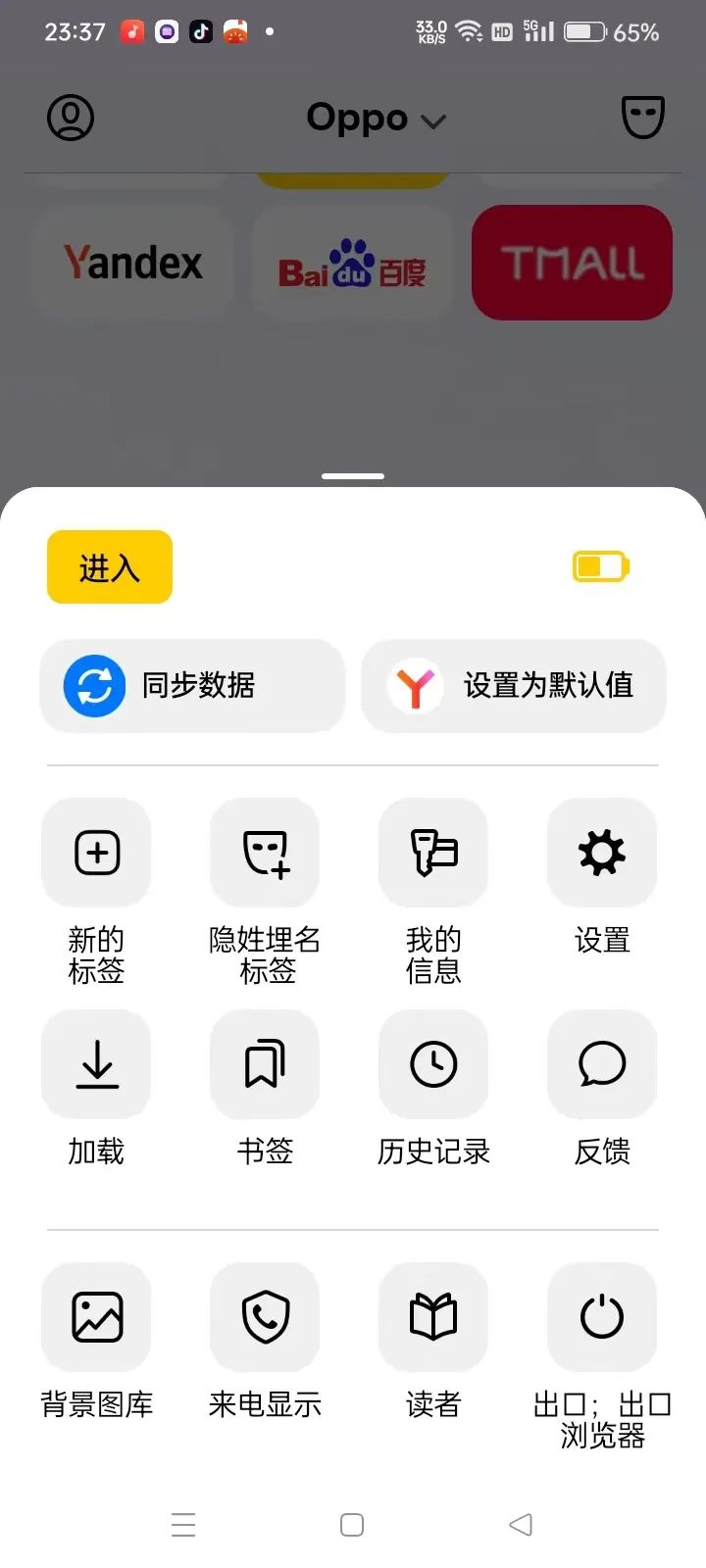Open a new incognito tab

point(264,853)
